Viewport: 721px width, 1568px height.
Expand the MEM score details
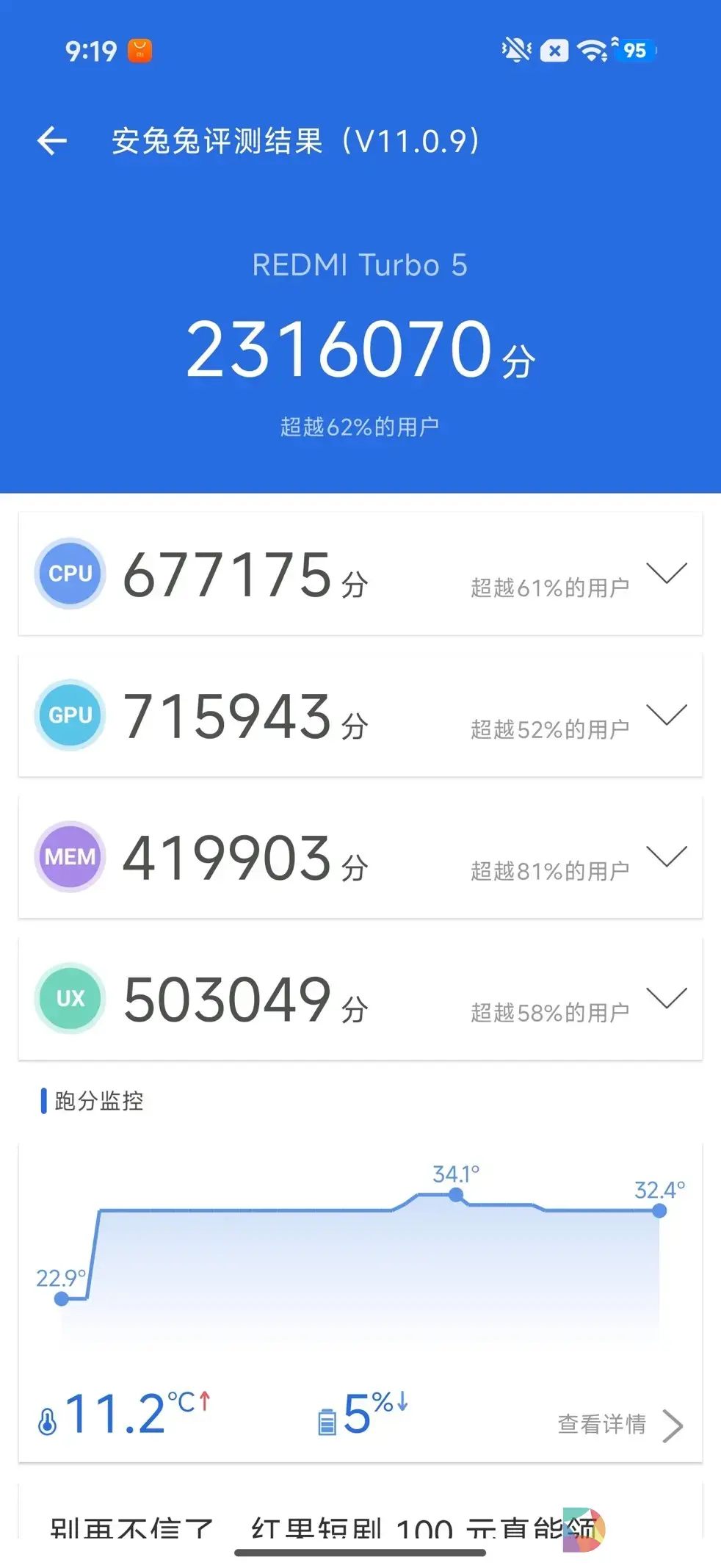point(666,856)
